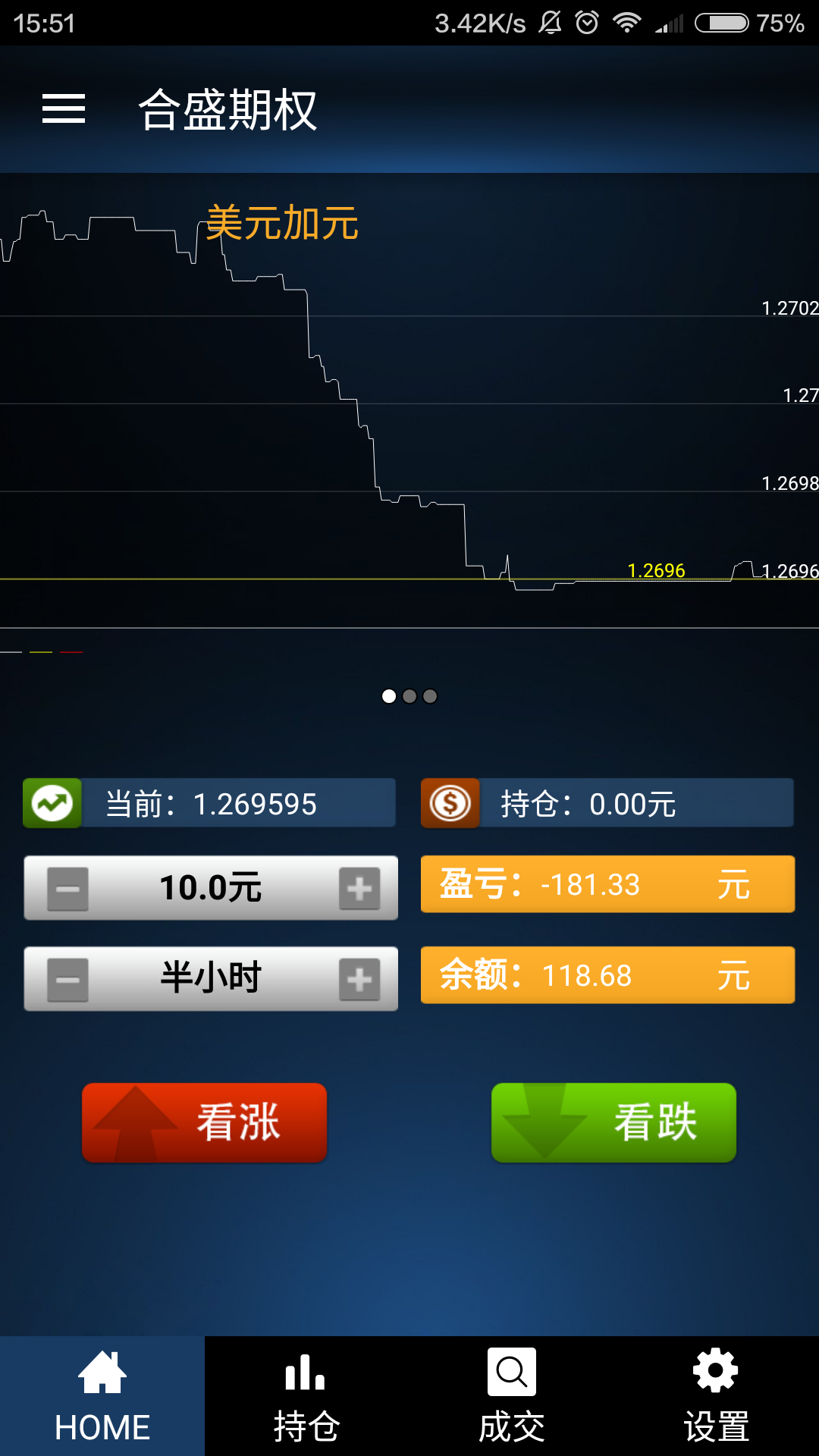Increase the 10.0元 investment amount

[x=359, y=889]
